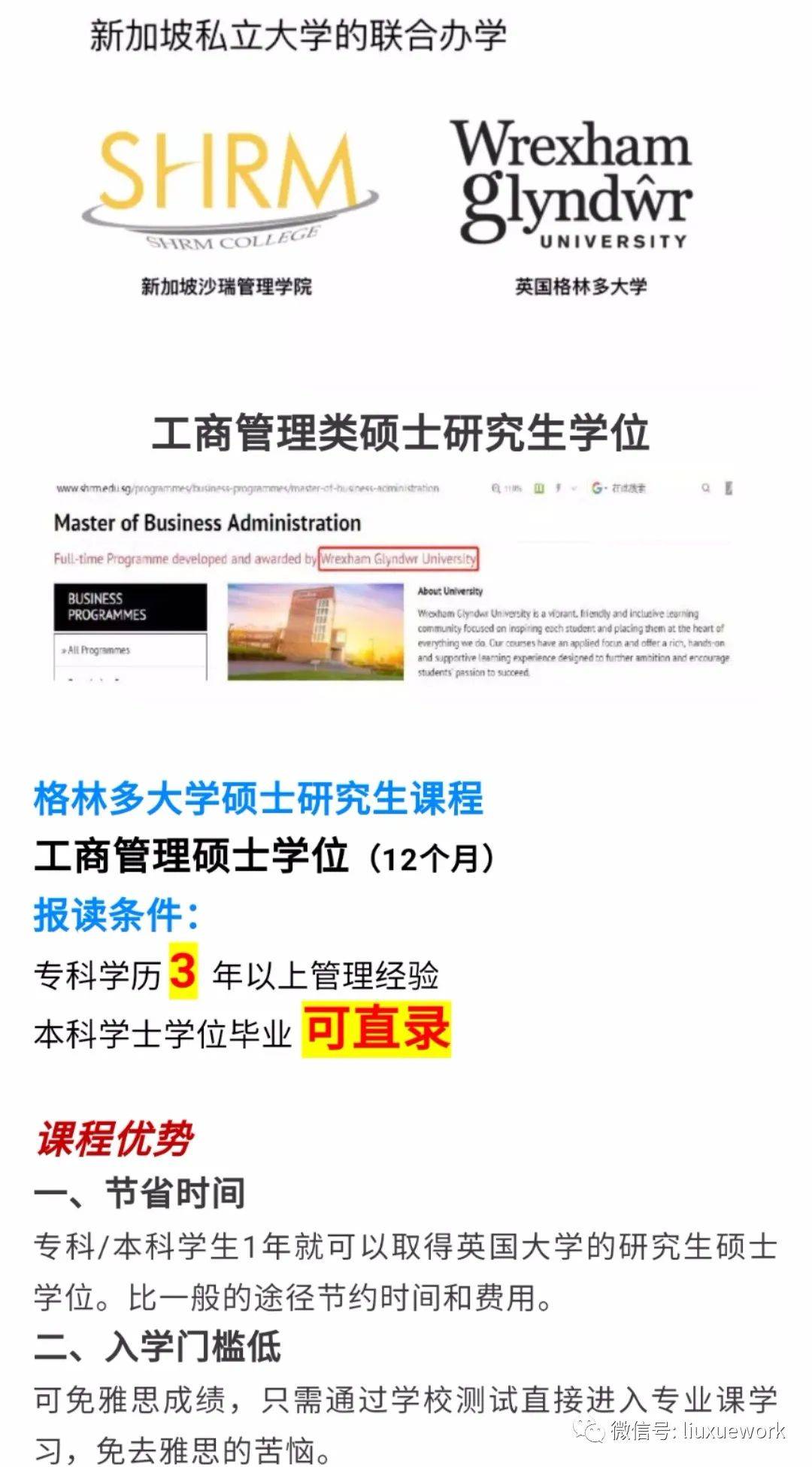Click the zoom magnifier icon beside 110%
Screen dimensions: 812x1467
click(496, 488)
